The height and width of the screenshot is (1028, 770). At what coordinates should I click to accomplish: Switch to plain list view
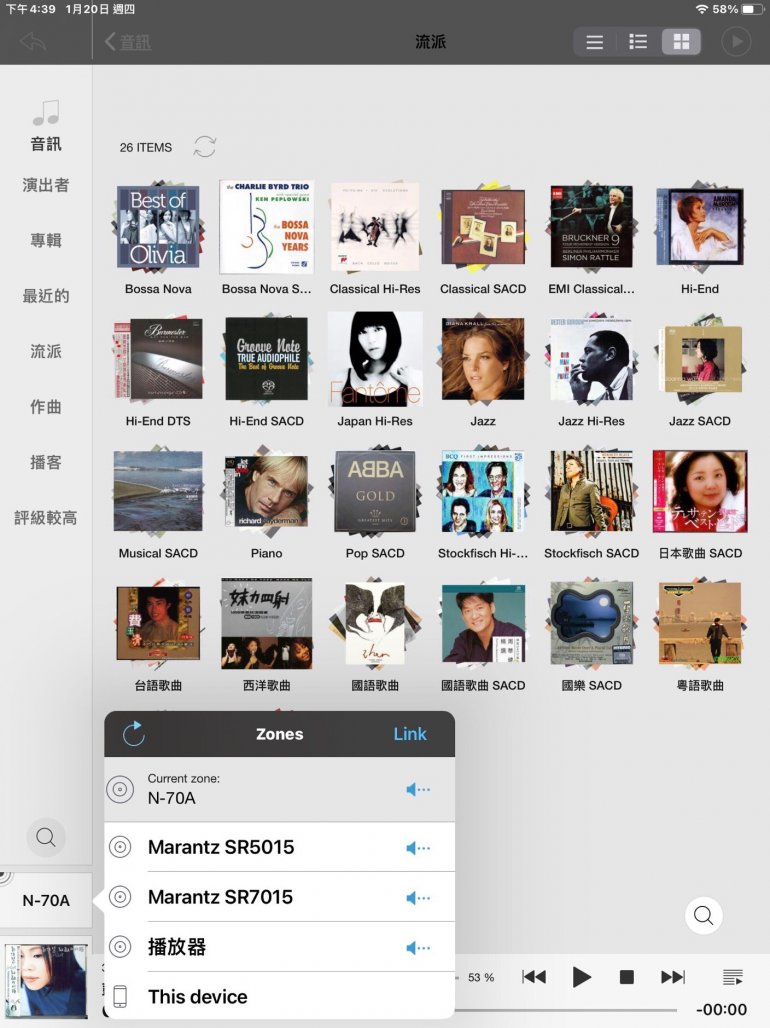(595, 41)
